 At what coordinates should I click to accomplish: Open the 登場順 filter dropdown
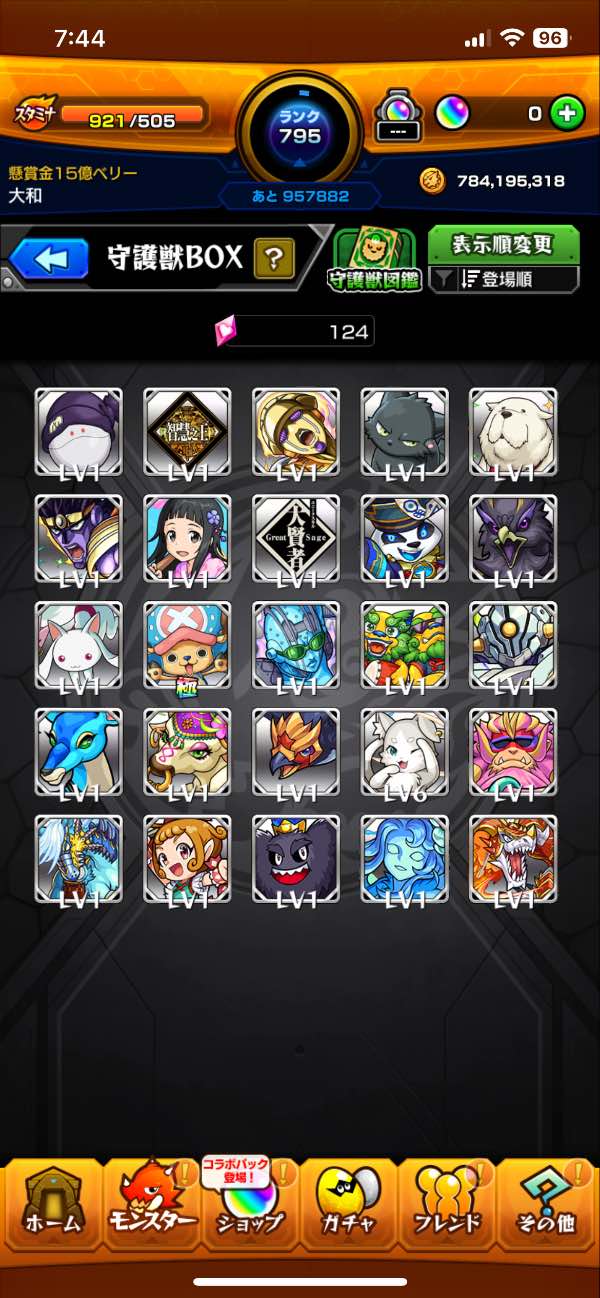tap(504, 280)
